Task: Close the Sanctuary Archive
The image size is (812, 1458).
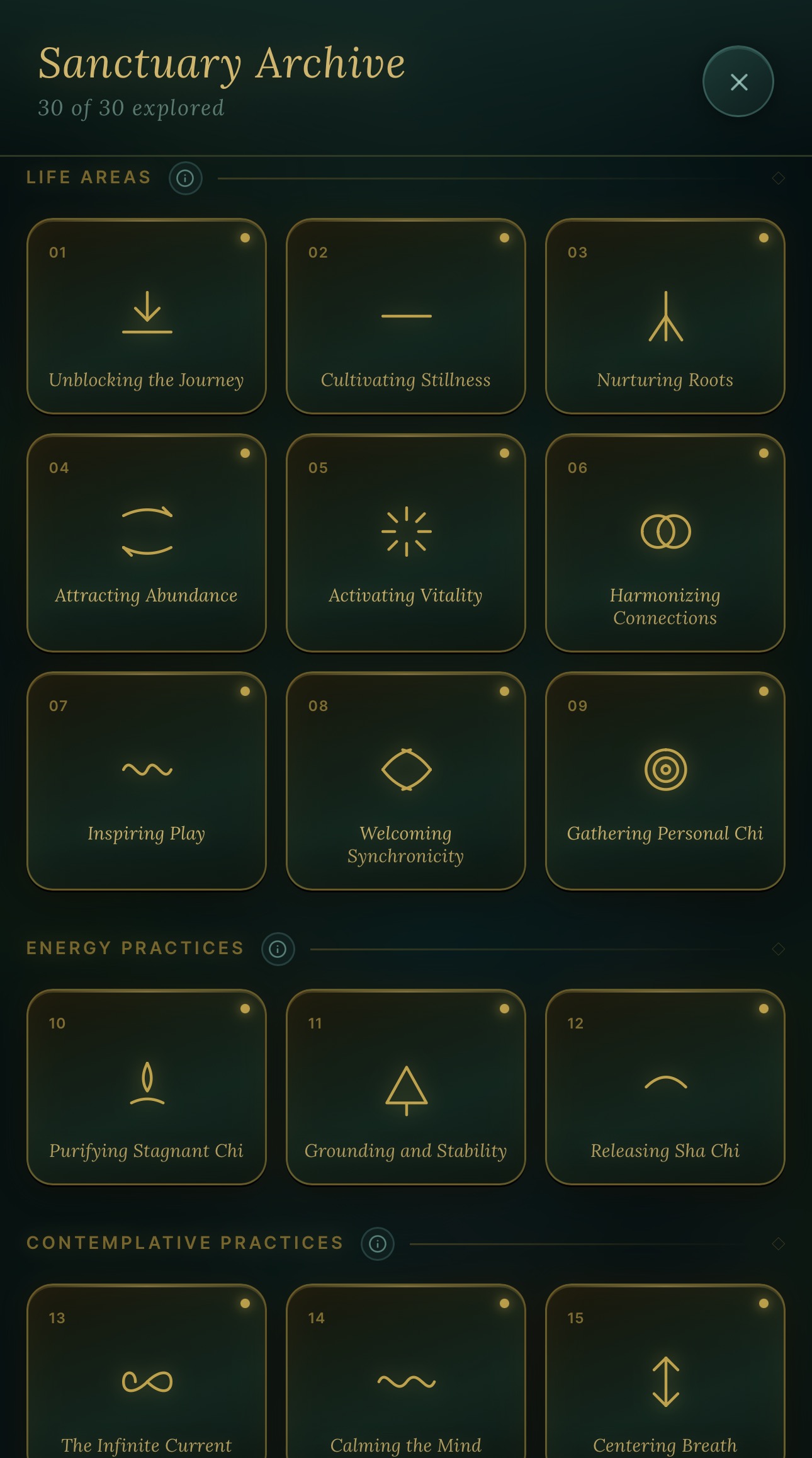Action: [738, 81]
